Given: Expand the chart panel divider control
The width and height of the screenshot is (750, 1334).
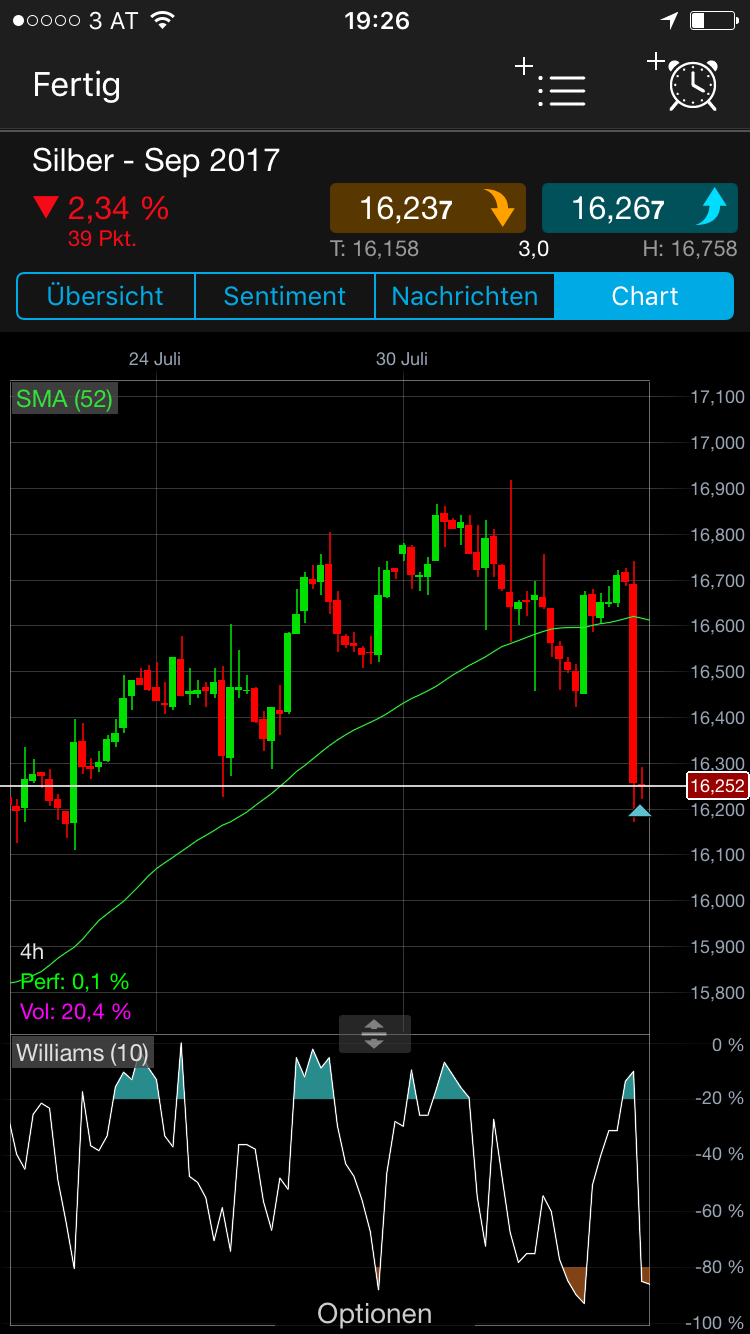Looking at the screenshot, I should (x=374, y=1034).
